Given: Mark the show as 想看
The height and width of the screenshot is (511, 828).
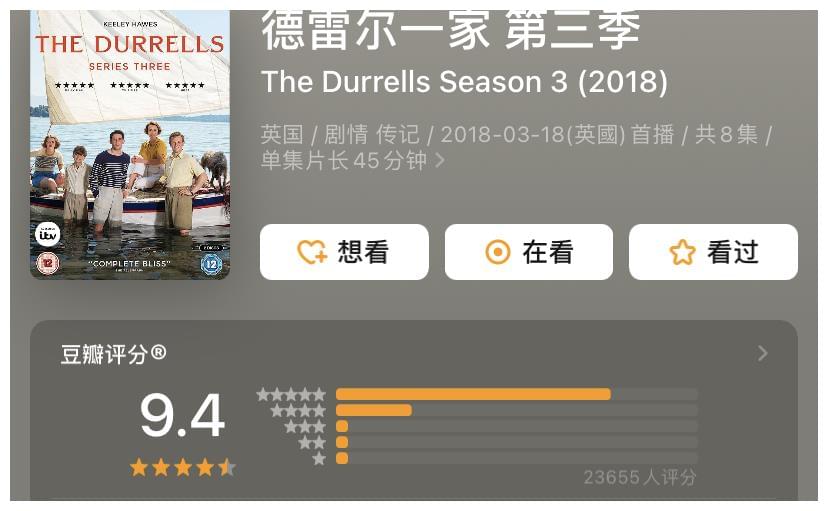Looking at the screenshot, I should click(x=344, y=252).
